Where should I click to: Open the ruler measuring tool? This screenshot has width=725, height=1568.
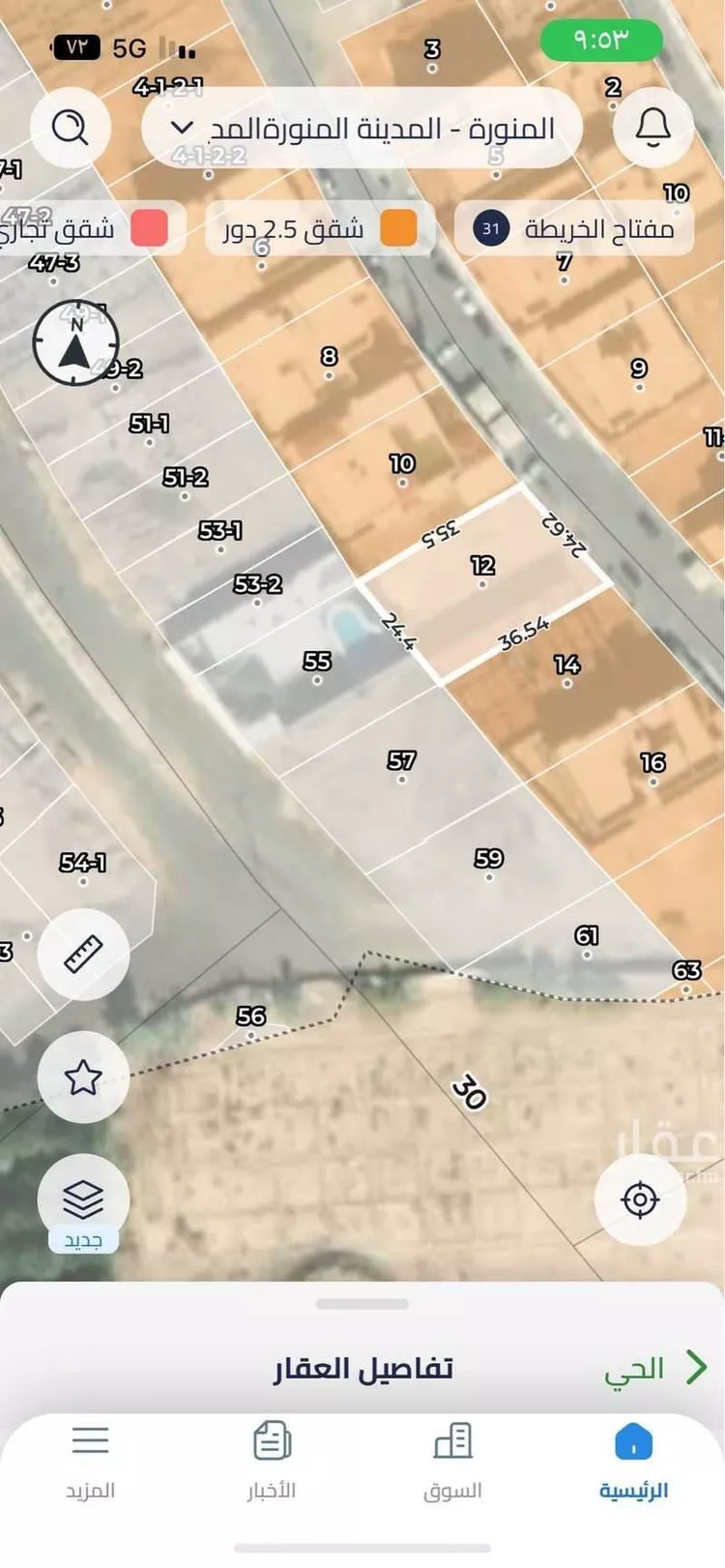click(x=83, y=954)
